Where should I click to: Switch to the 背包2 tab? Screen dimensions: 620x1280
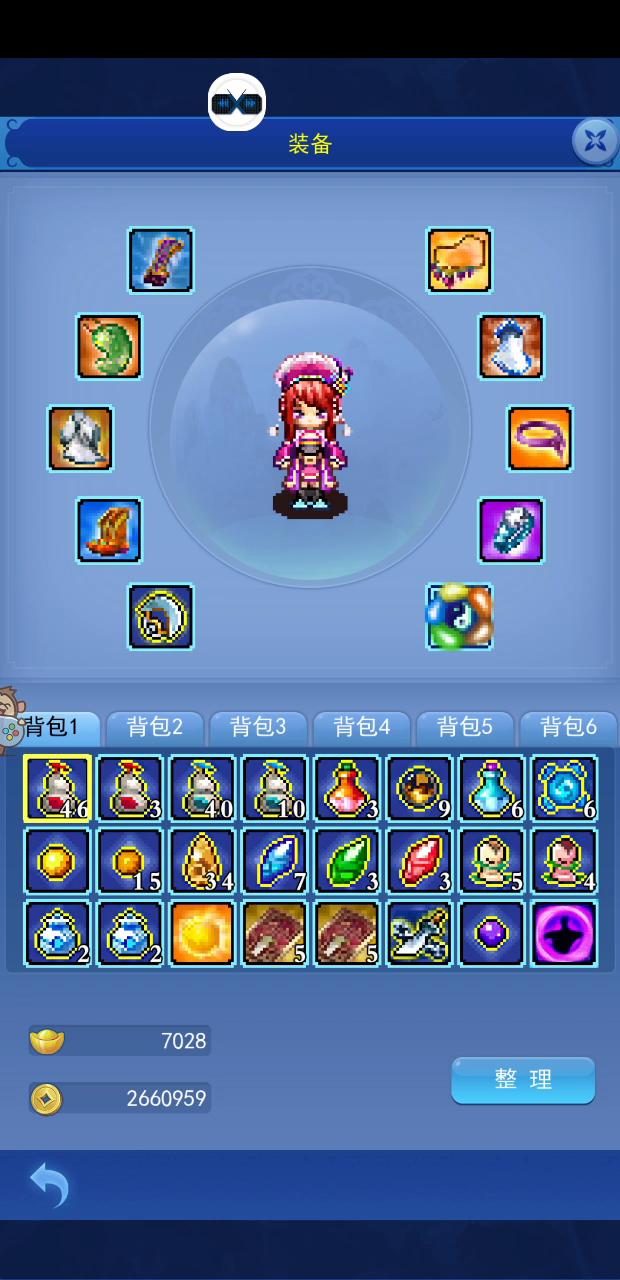click(155, 726)
